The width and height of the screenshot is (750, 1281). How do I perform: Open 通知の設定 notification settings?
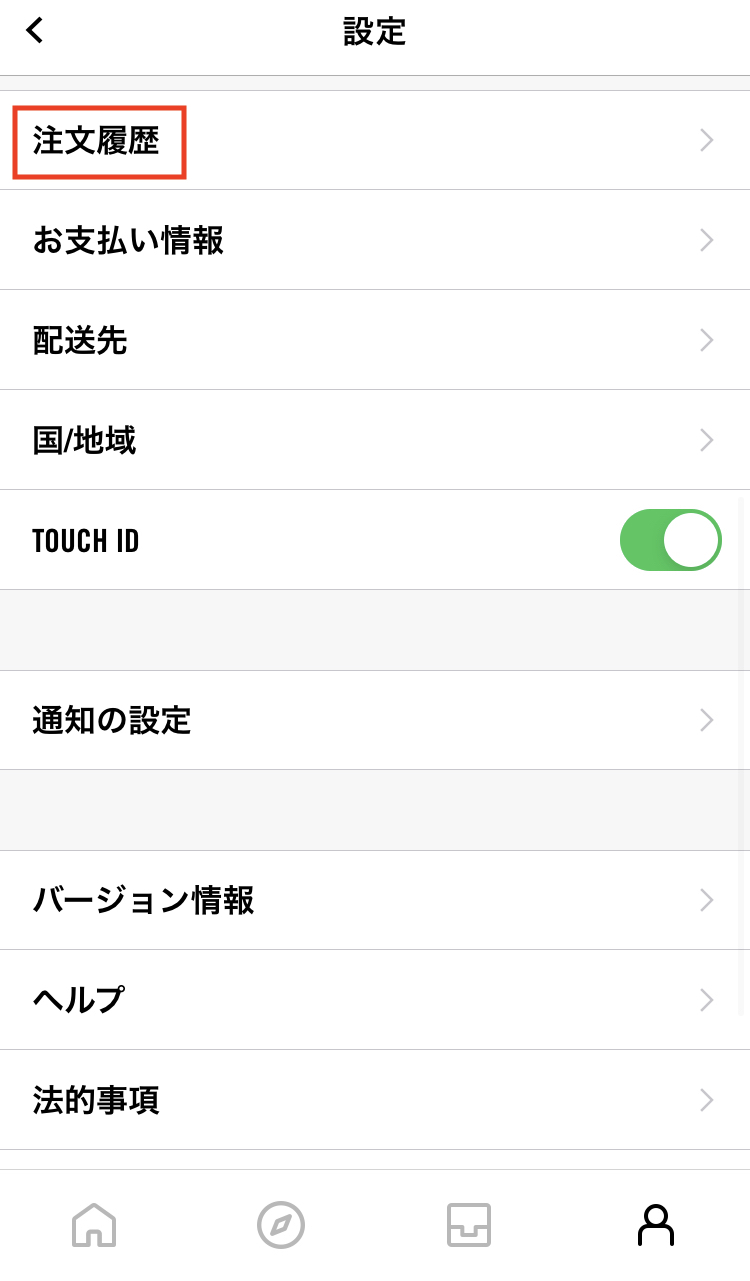(x=375, y=720)
